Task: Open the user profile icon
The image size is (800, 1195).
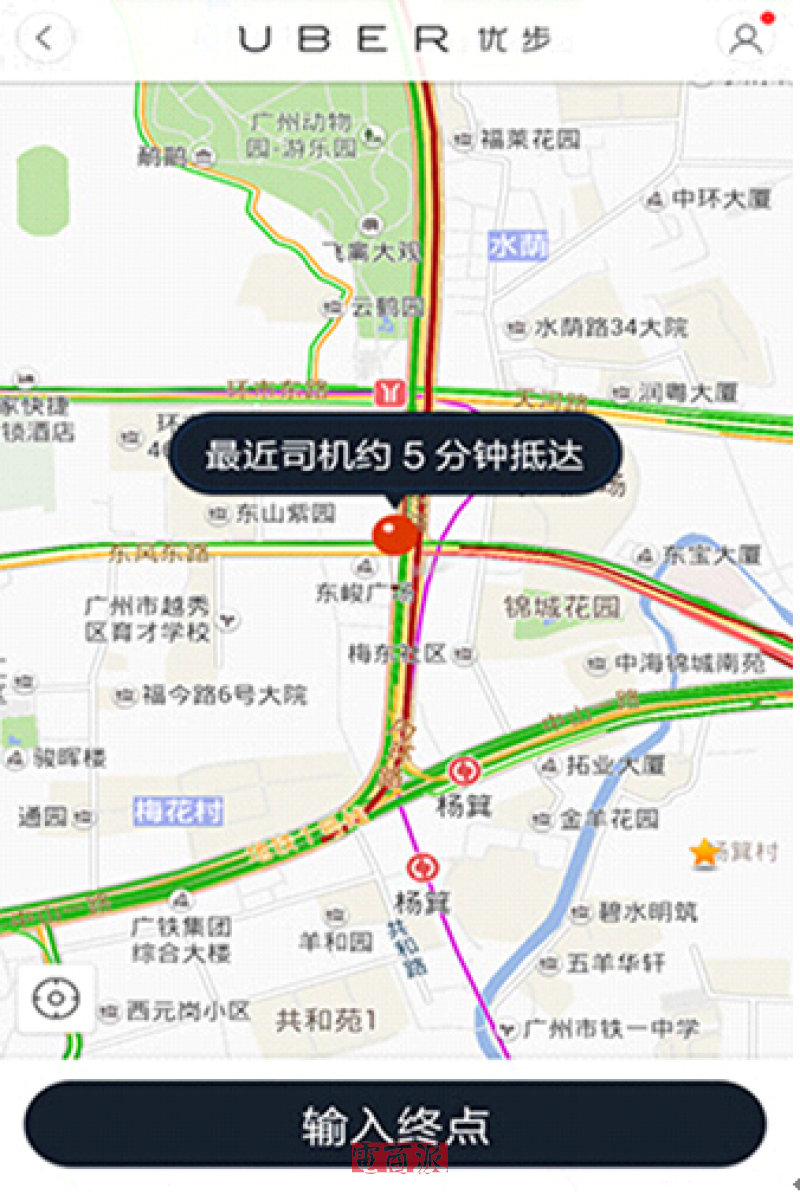Action: click(x=746, y=39)
